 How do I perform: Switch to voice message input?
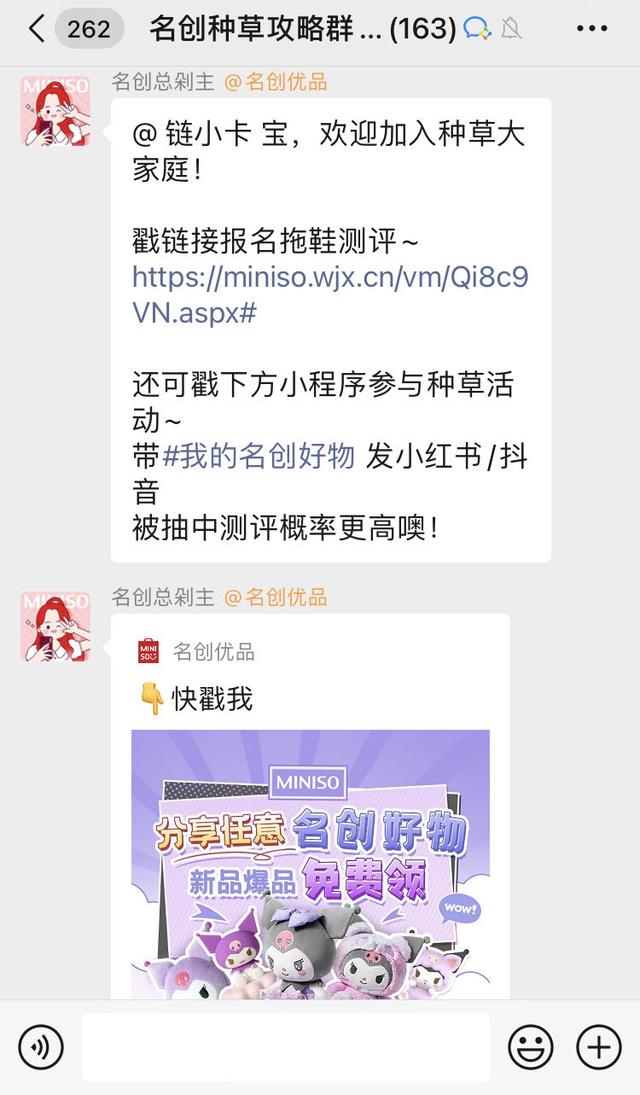click(x=41, y=1047)
